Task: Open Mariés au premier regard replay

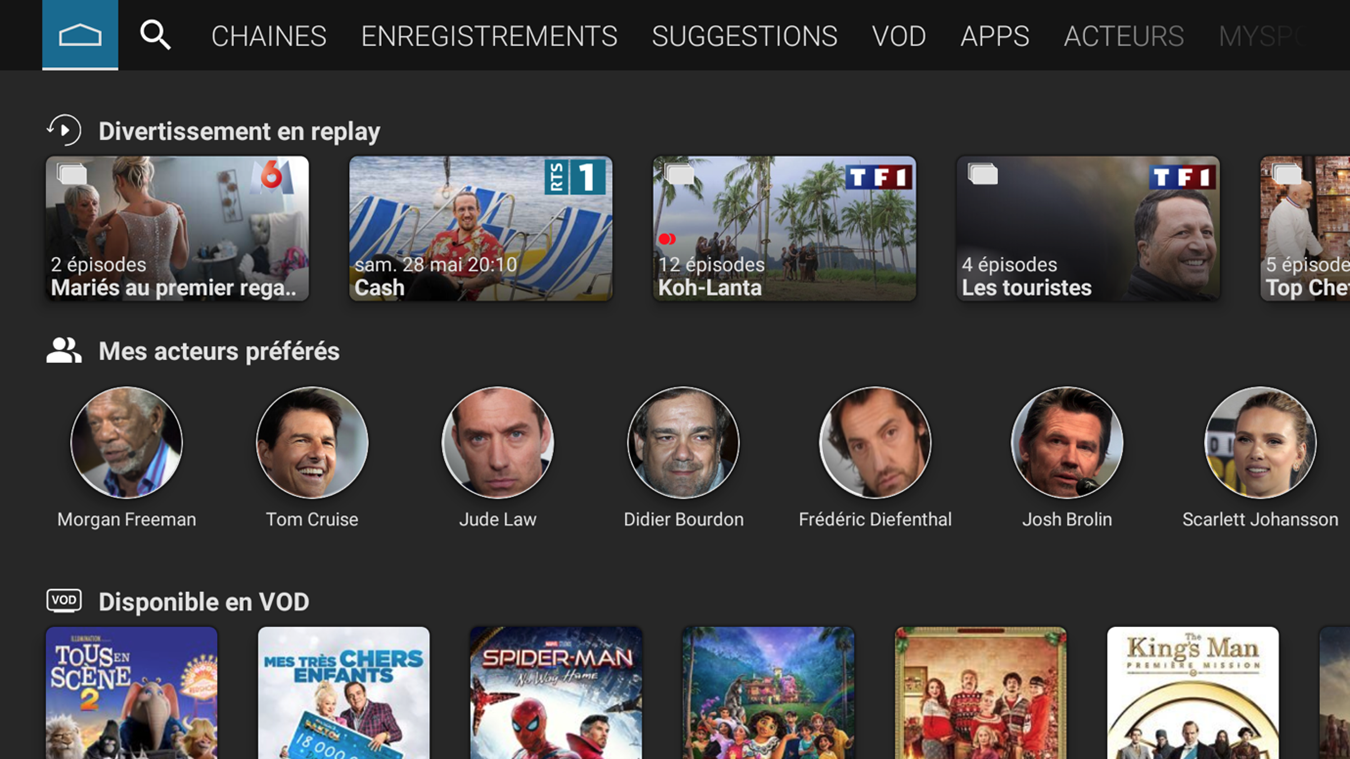Action: pyautogui.click(x=177, y=228)
